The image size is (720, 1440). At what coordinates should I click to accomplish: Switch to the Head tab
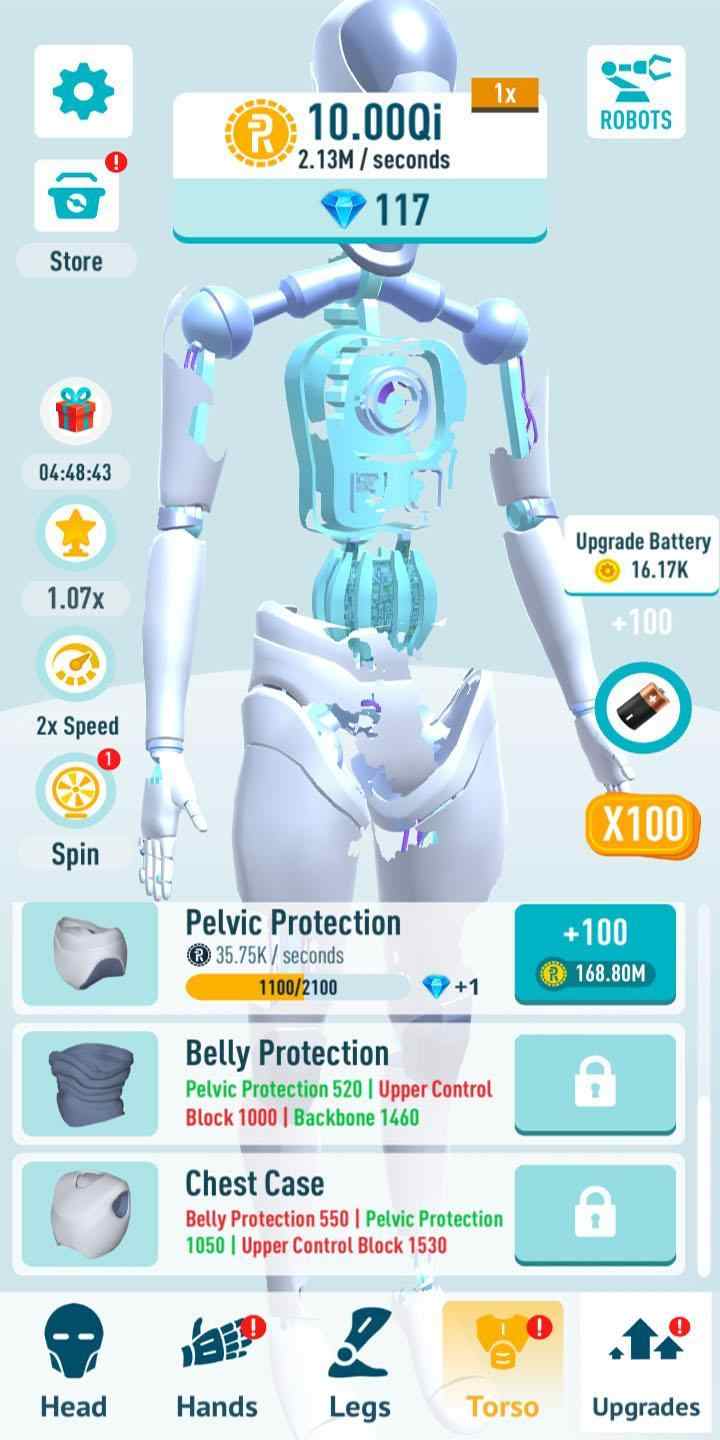pyautogui.click(x=73, y=1366)
